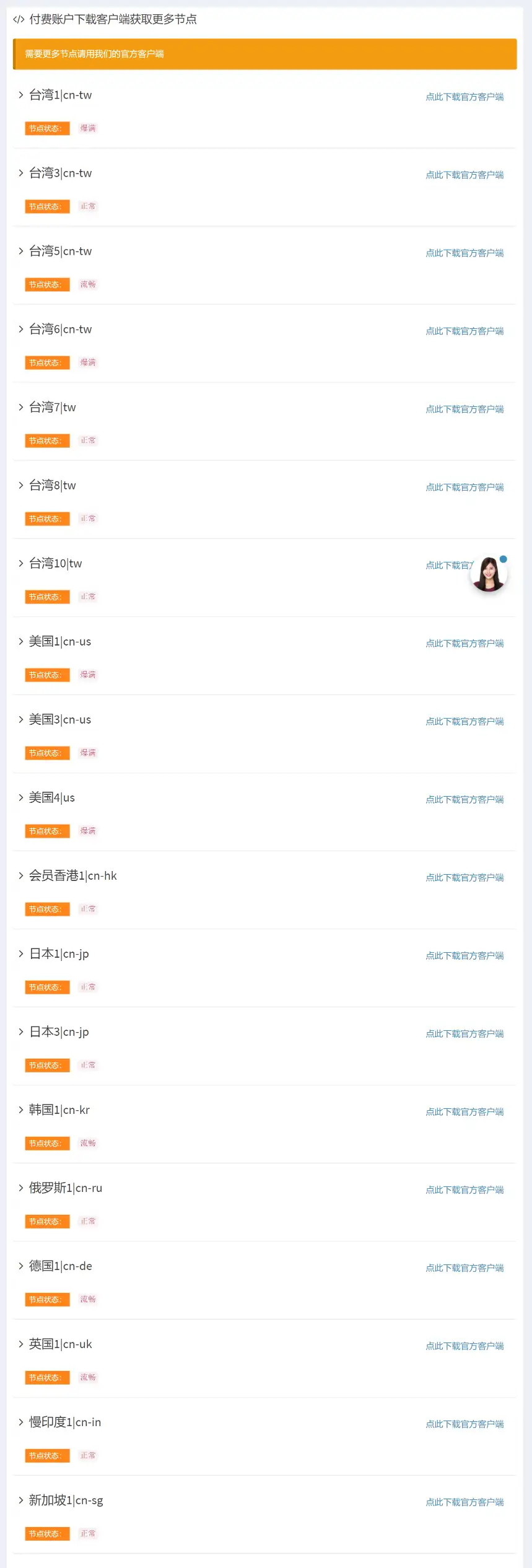
Task: Click the 流畅 status label for 台湾5|cn-tw
Action: coord(87,284)
